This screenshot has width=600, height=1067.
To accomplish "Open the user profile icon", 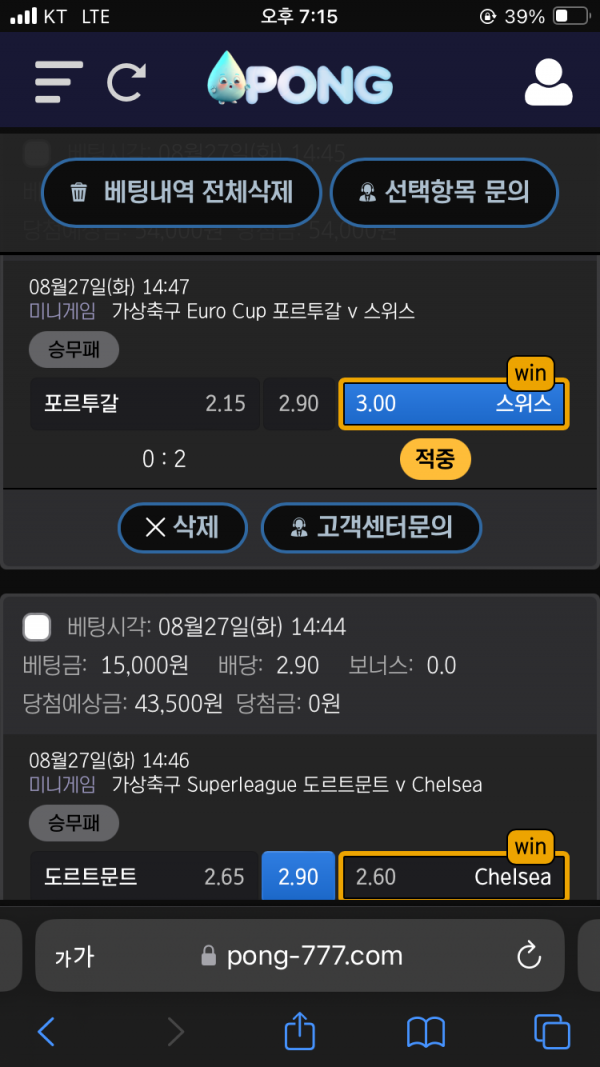I will pos(548,82).
